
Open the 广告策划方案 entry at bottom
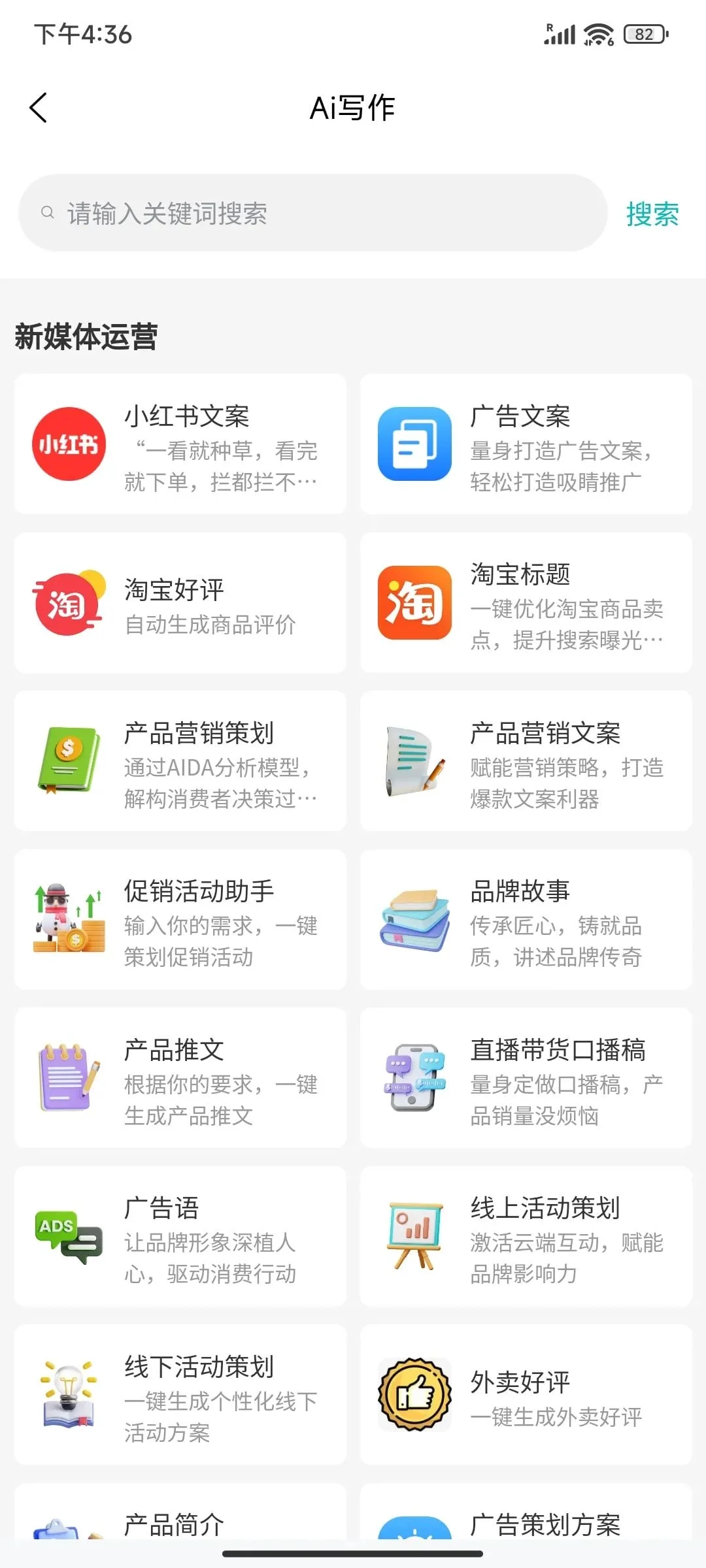545,1522
